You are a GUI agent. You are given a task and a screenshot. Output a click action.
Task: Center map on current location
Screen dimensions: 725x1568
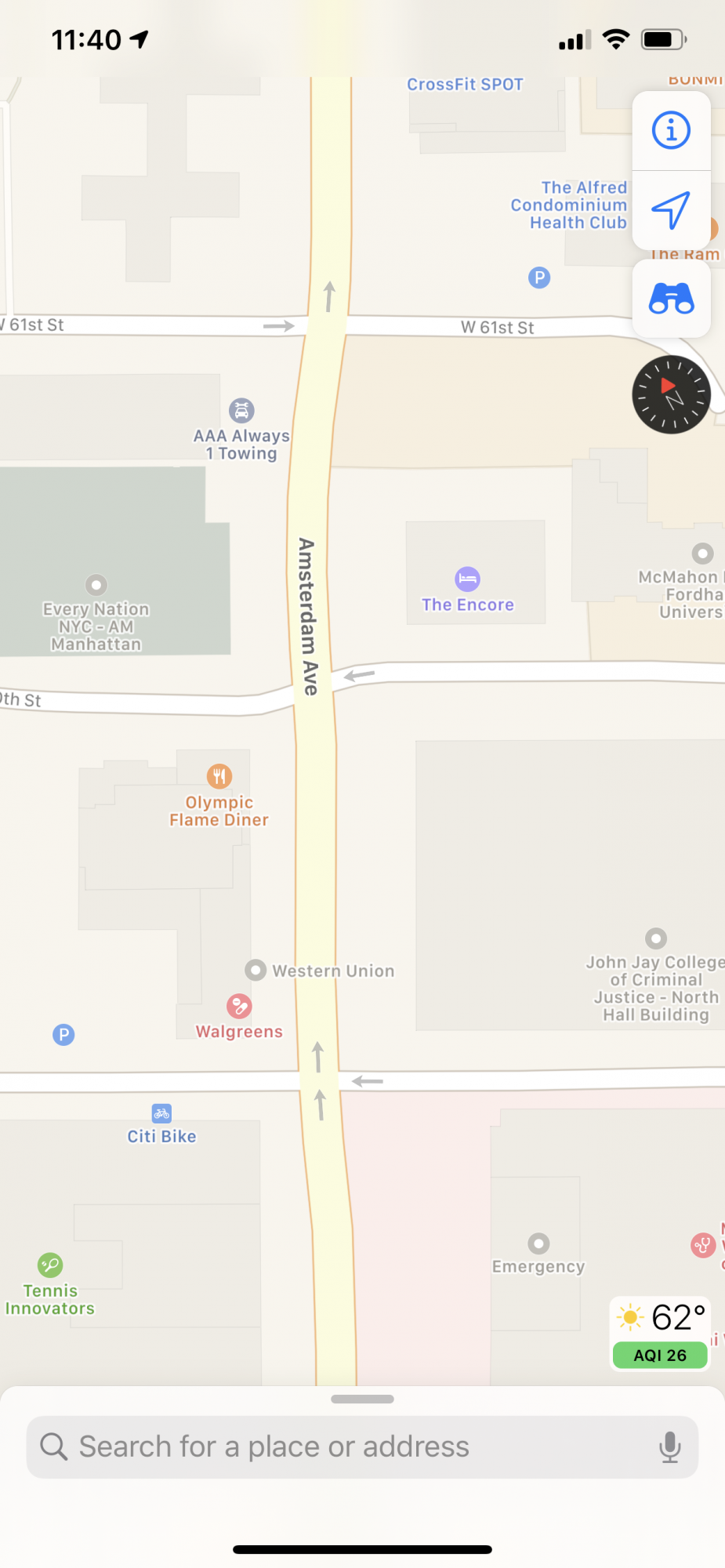pos(671,210)
